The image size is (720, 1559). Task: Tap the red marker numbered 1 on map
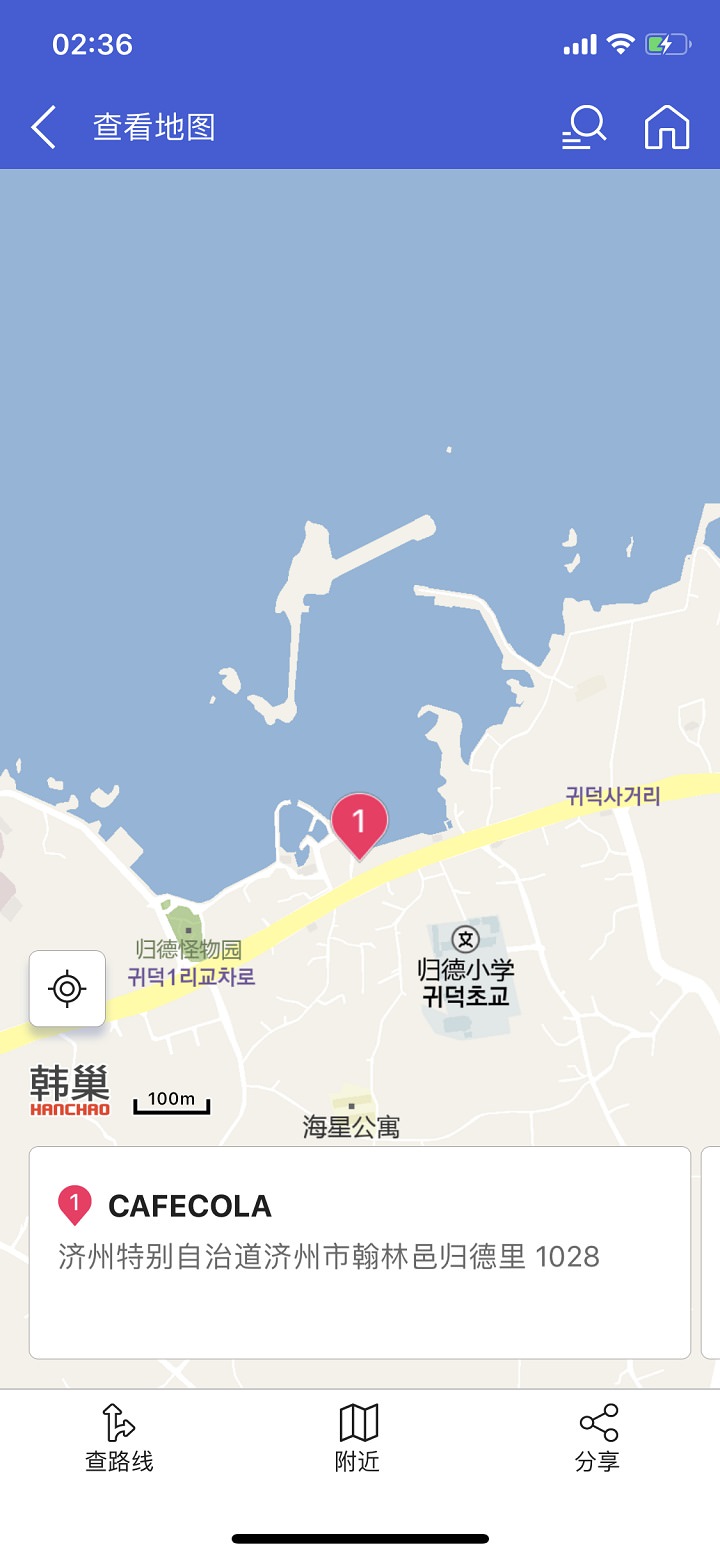358,820
